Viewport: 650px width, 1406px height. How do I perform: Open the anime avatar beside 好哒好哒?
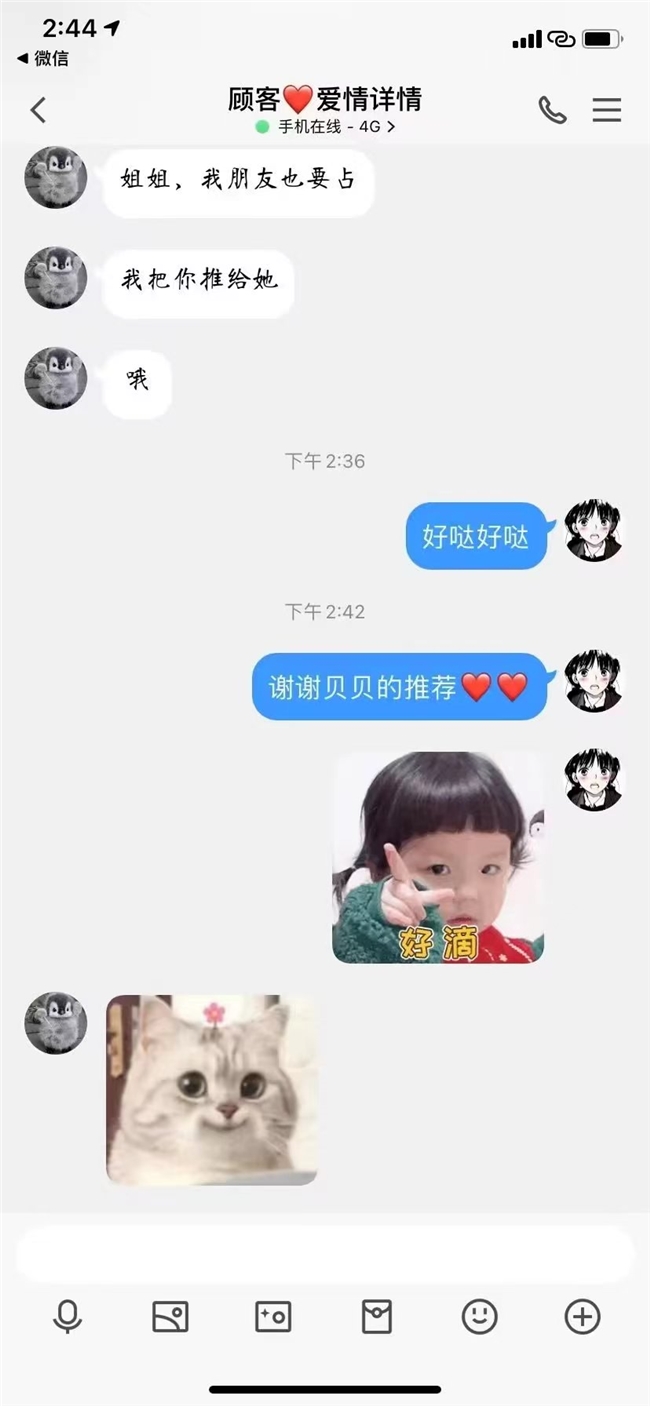coord(593,531)
